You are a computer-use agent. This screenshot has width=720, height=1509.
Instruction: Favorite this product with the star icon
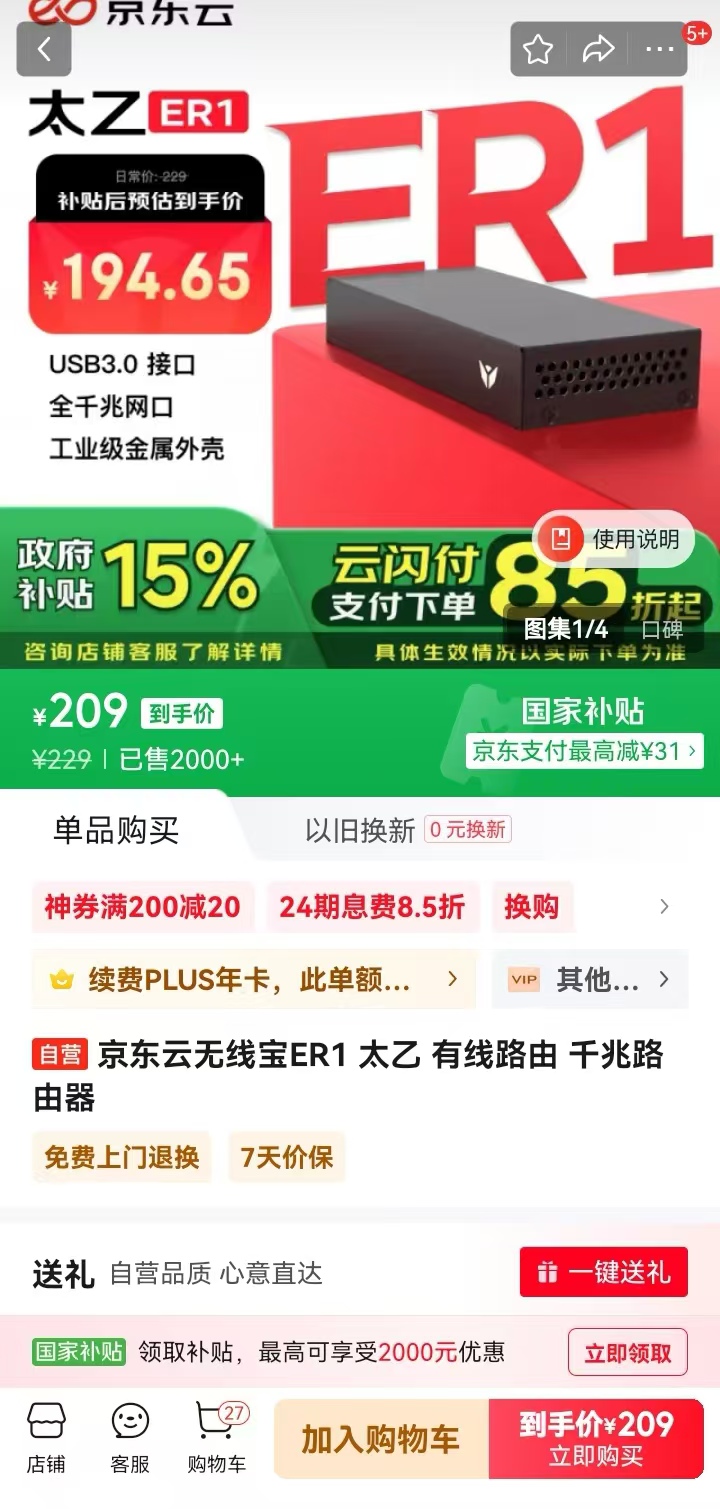538,49
